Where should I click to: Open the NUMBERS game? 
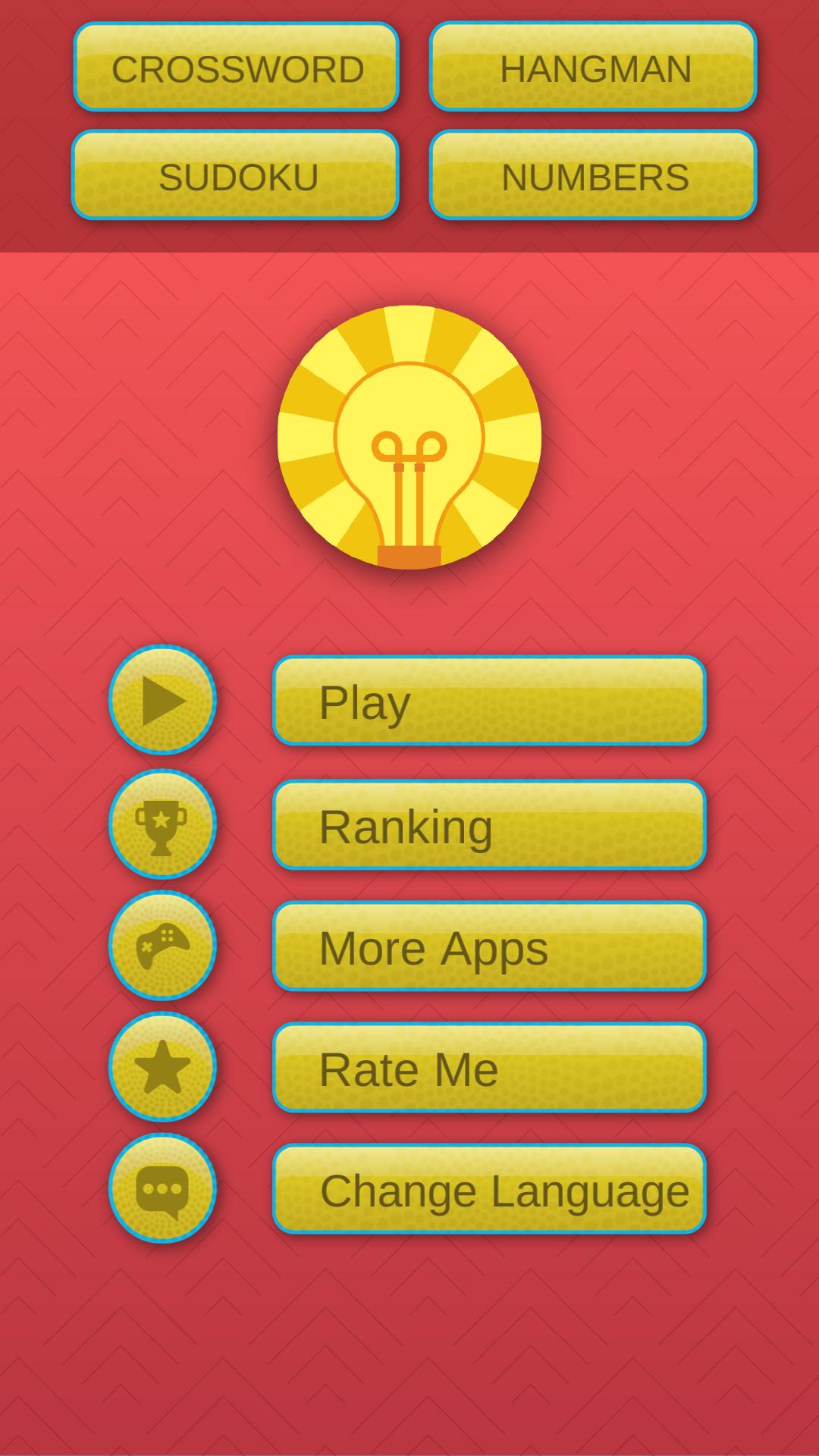[x=595, y=176]
